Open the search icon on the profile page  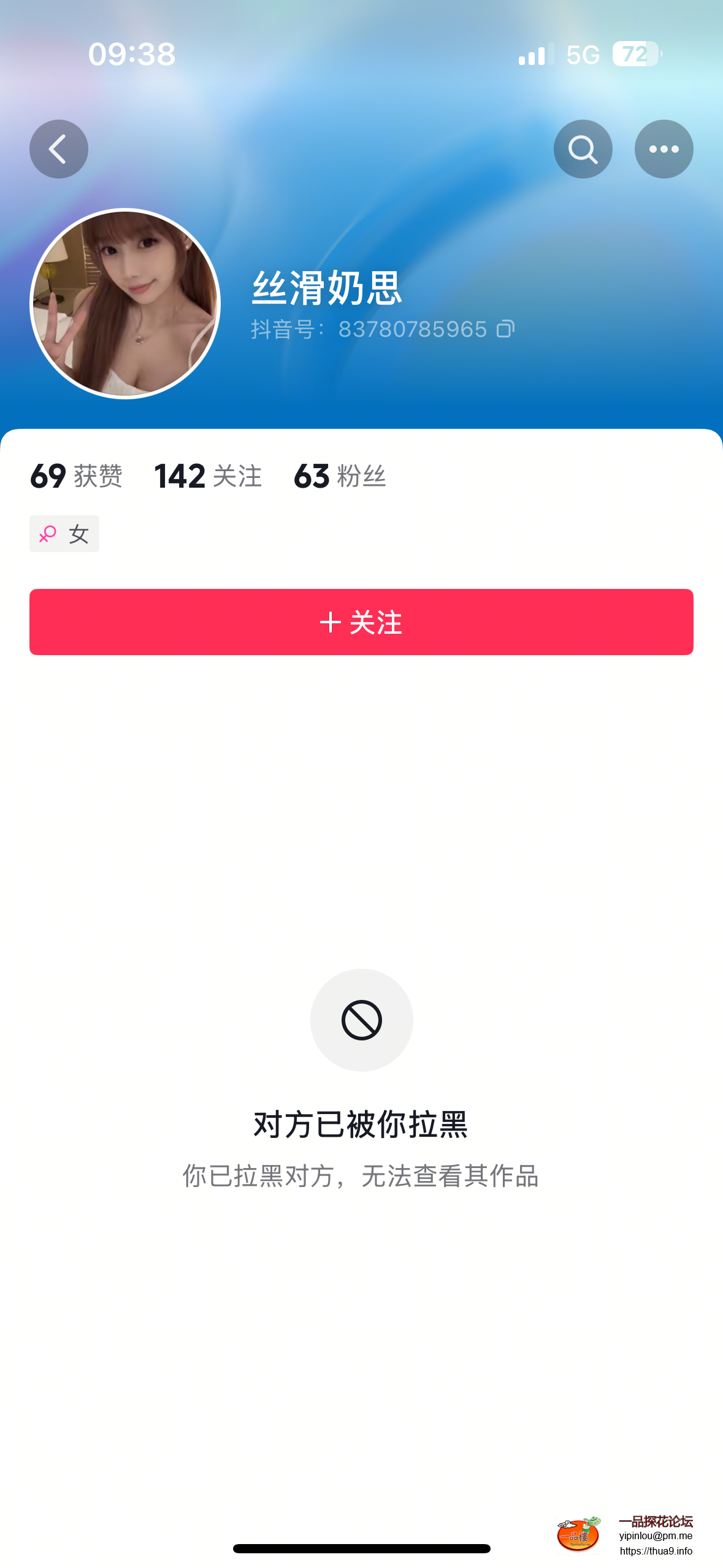pyautogui.click(x=583, y=148)
